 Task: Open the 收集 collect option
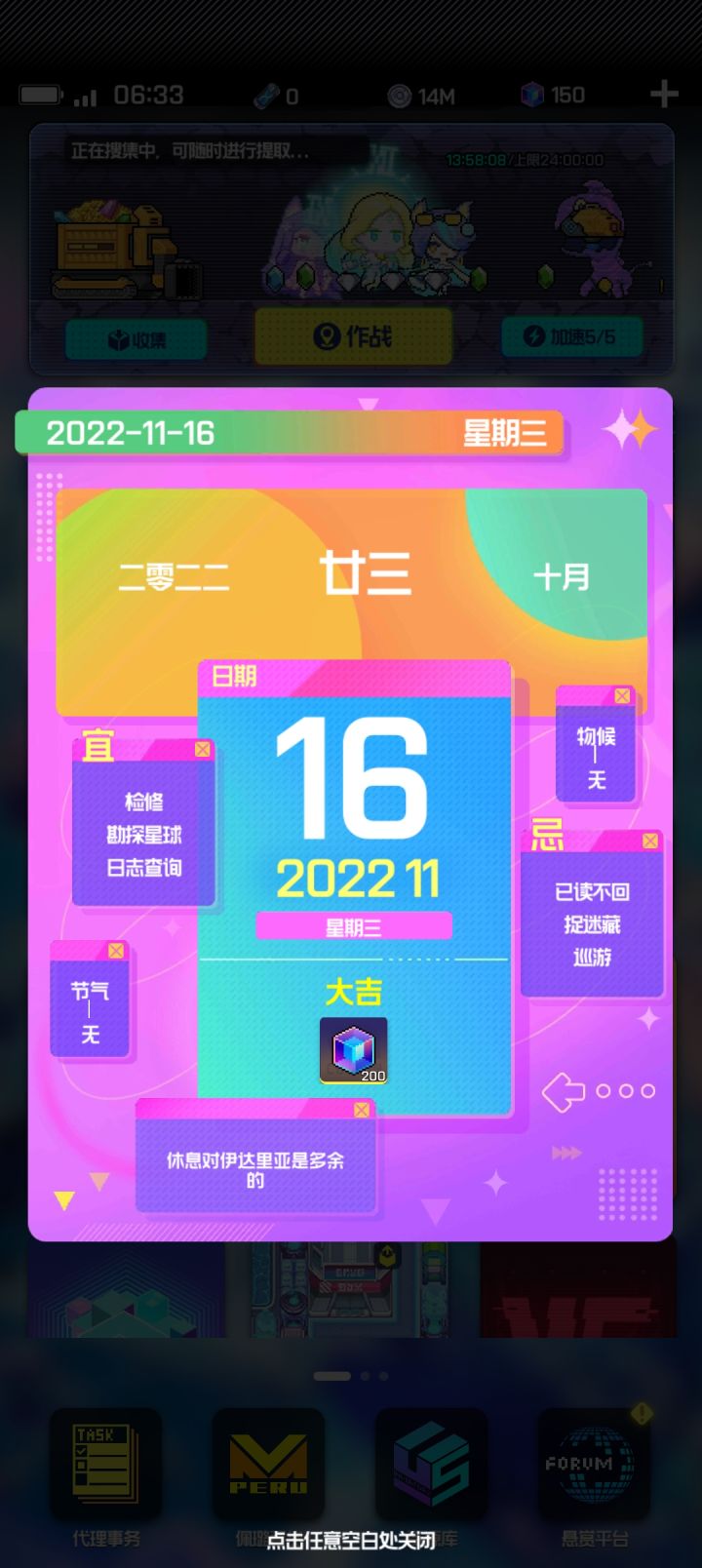point(136,335)
